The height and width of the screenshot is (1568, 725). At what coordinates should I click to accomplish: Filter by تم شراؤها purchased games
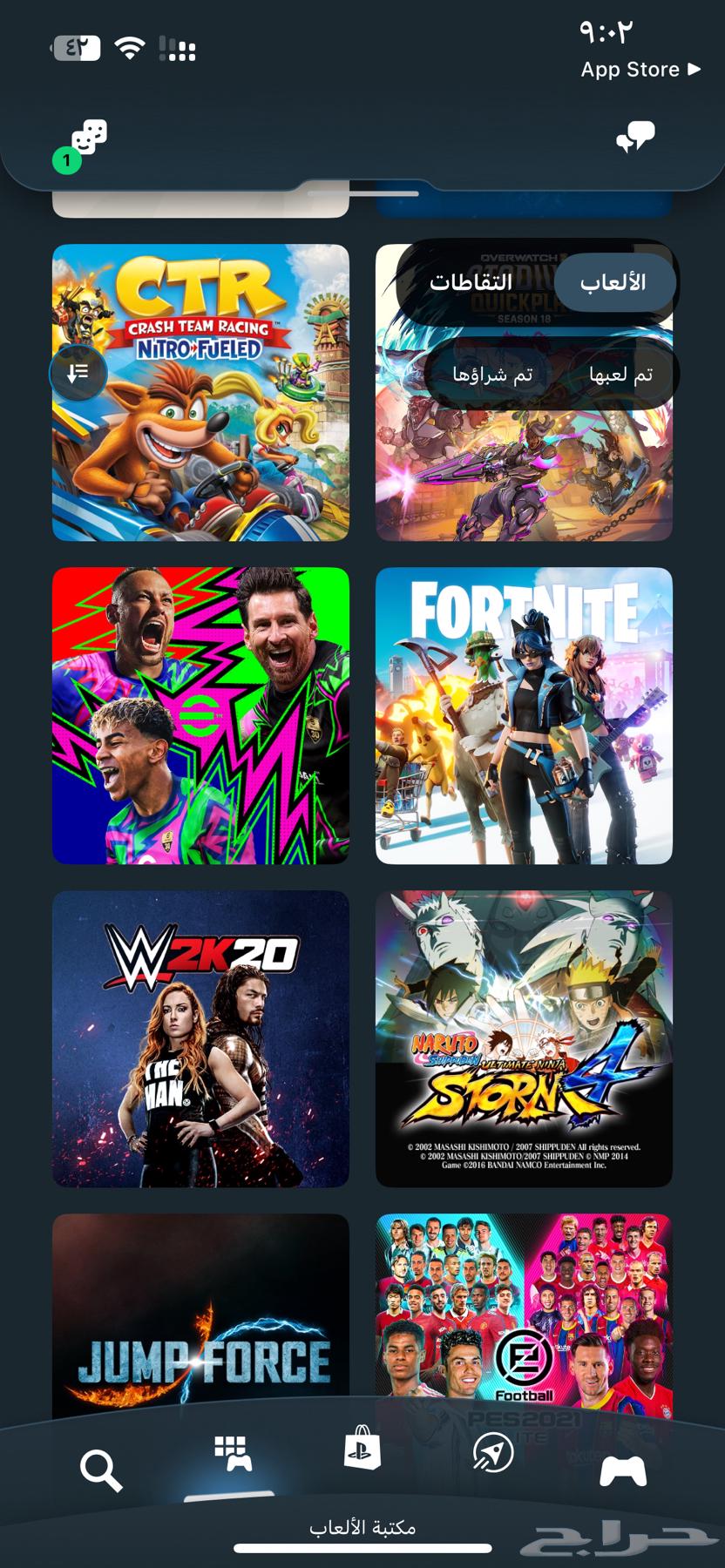click(x=492, y=375)
